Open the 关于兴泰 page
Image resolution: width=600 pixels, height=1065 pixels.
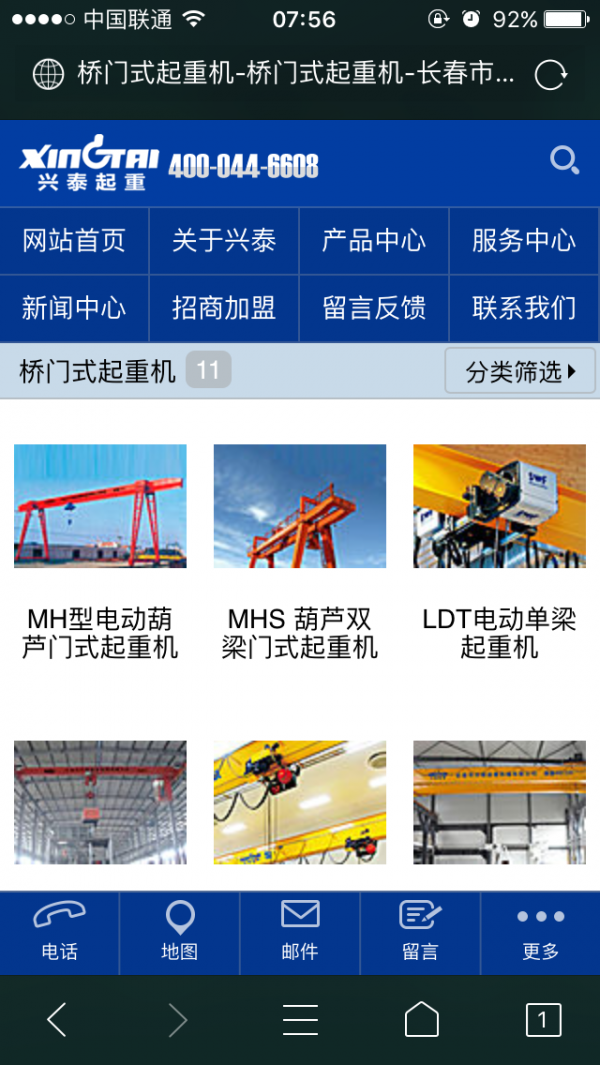click(224, 240)
